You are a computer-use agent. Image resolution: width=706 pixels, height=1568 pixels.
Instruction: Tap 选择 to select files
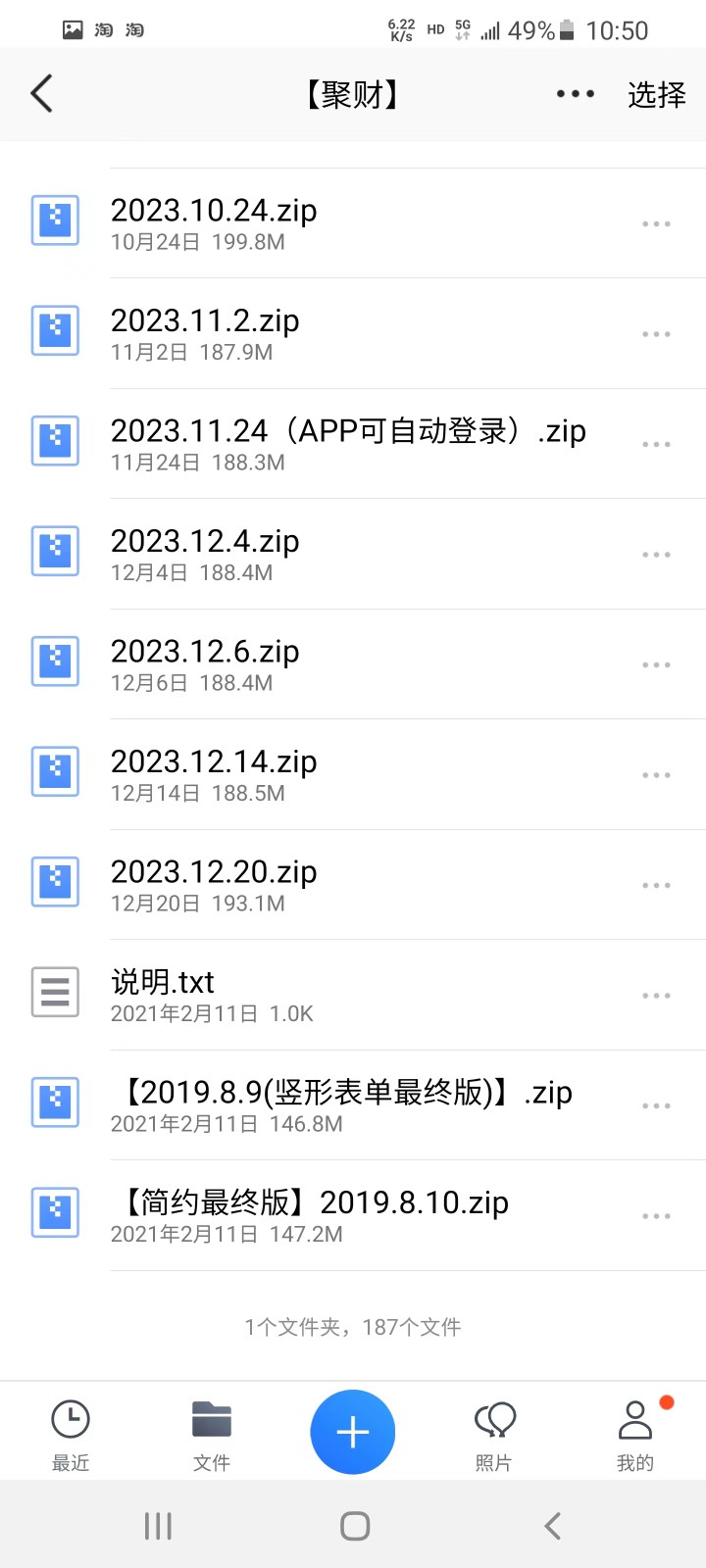point(656,94)
